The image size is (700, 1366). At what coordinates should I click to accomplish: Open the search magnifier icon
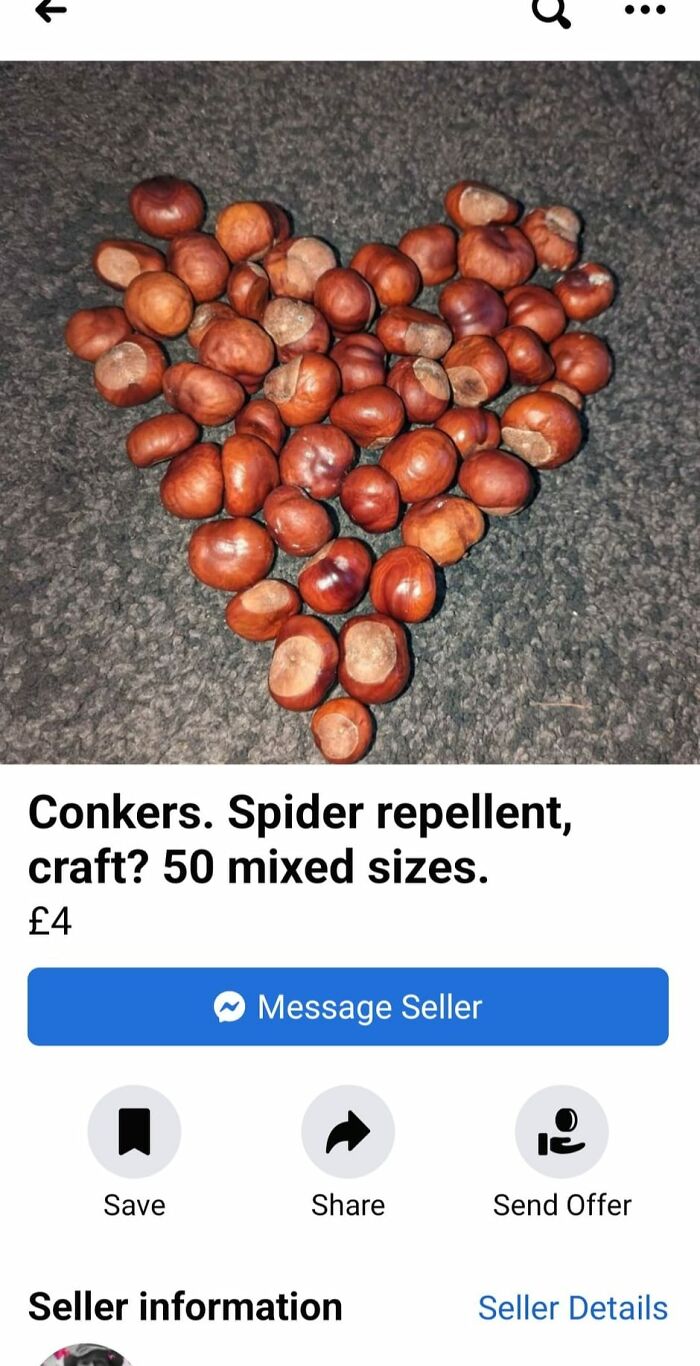coord(551,10)
